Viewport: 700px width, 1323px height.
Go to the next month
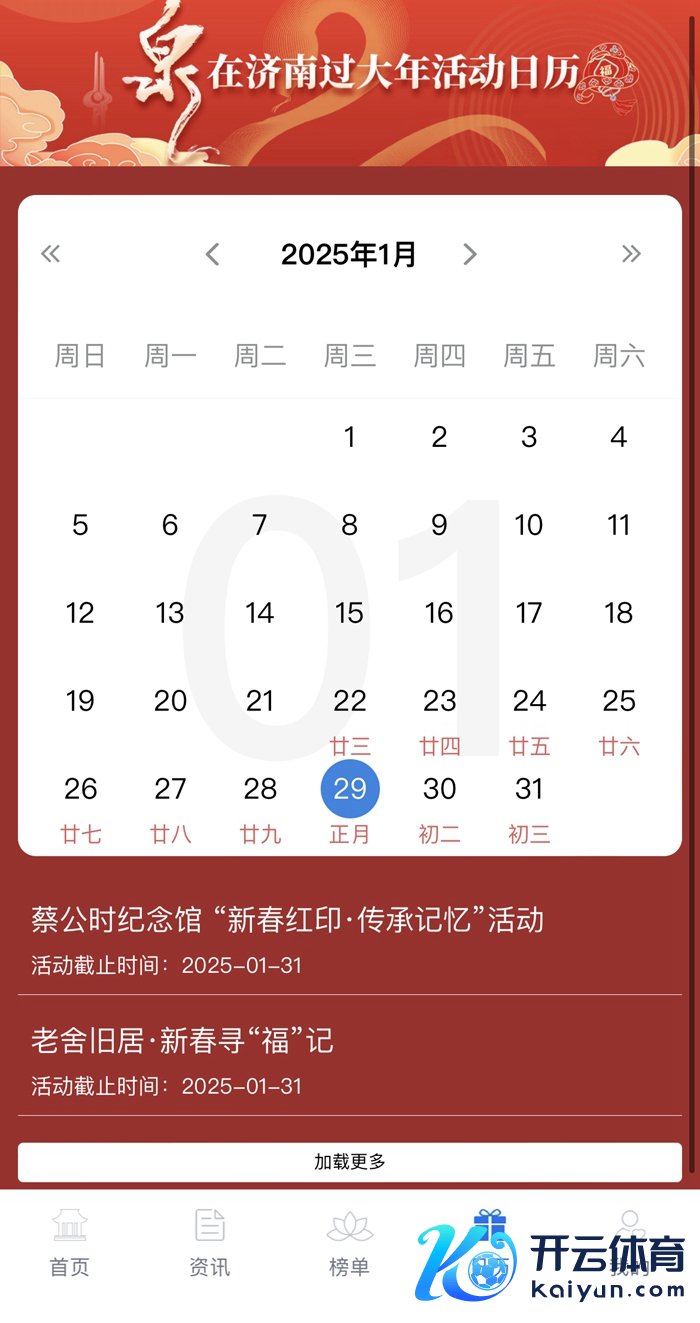(470, 254)
